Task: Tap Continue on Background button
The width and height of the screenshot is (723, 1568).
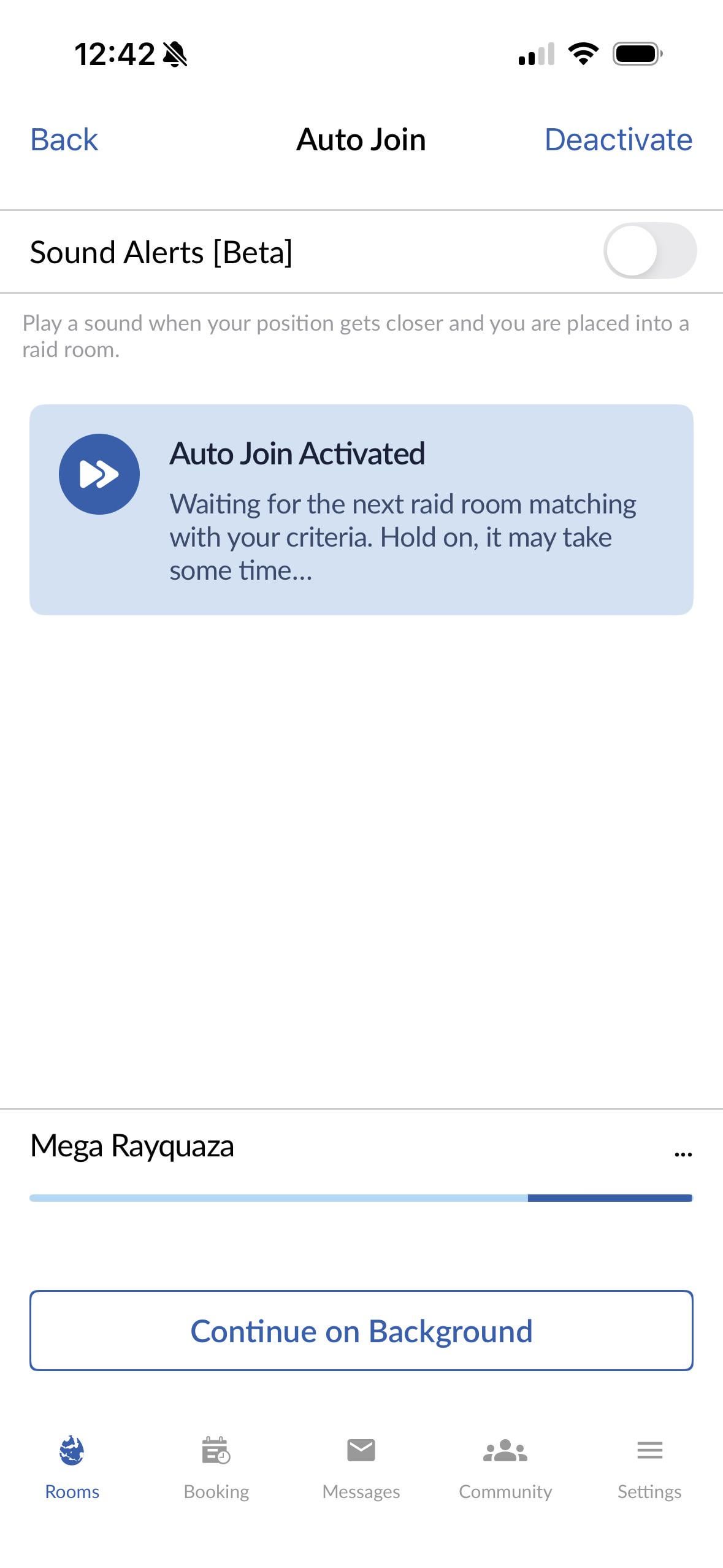Action: coord(361,1331)
